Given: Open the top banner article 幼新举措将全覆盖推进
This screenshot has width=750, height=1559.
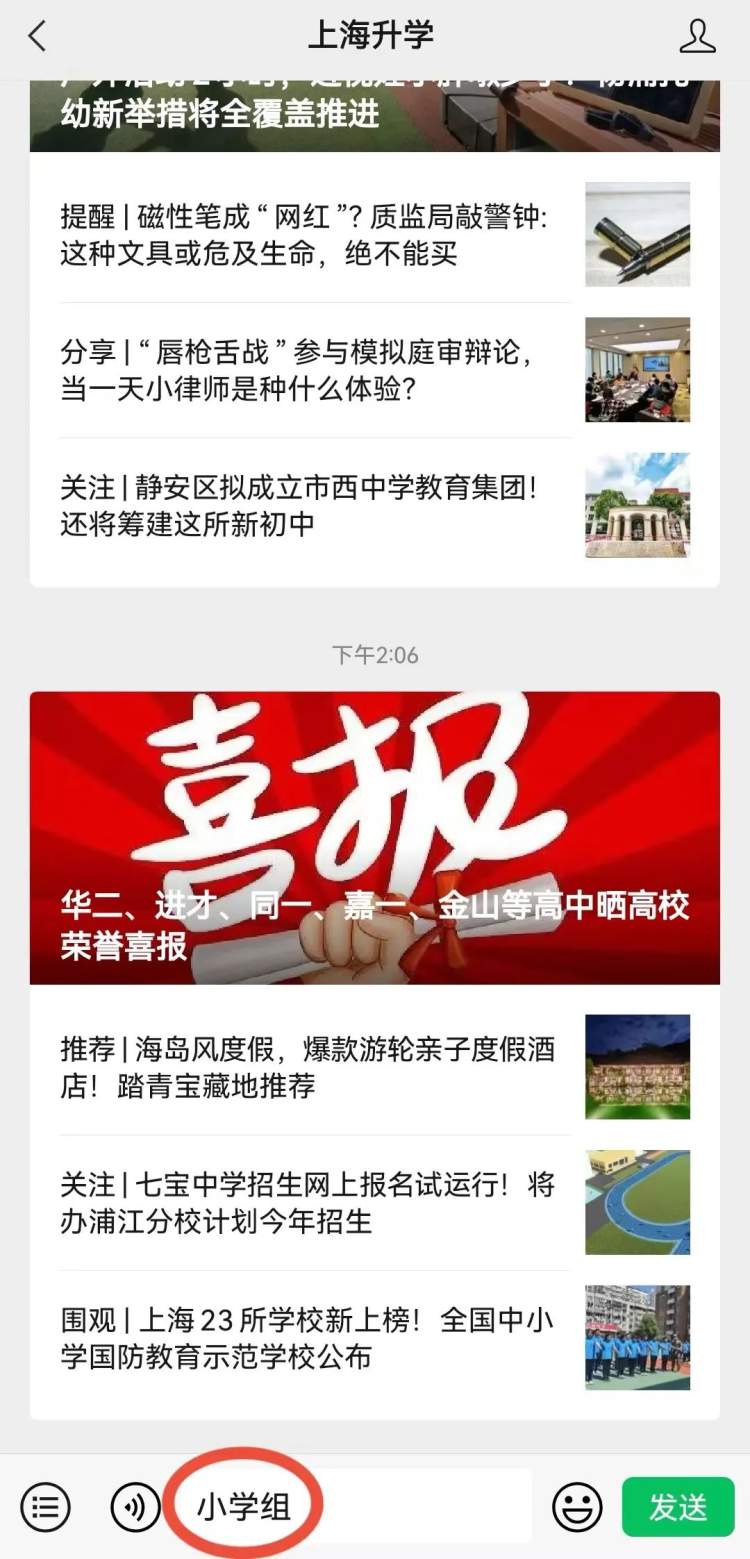Looking at the screenshot, I should click(374, 115).
